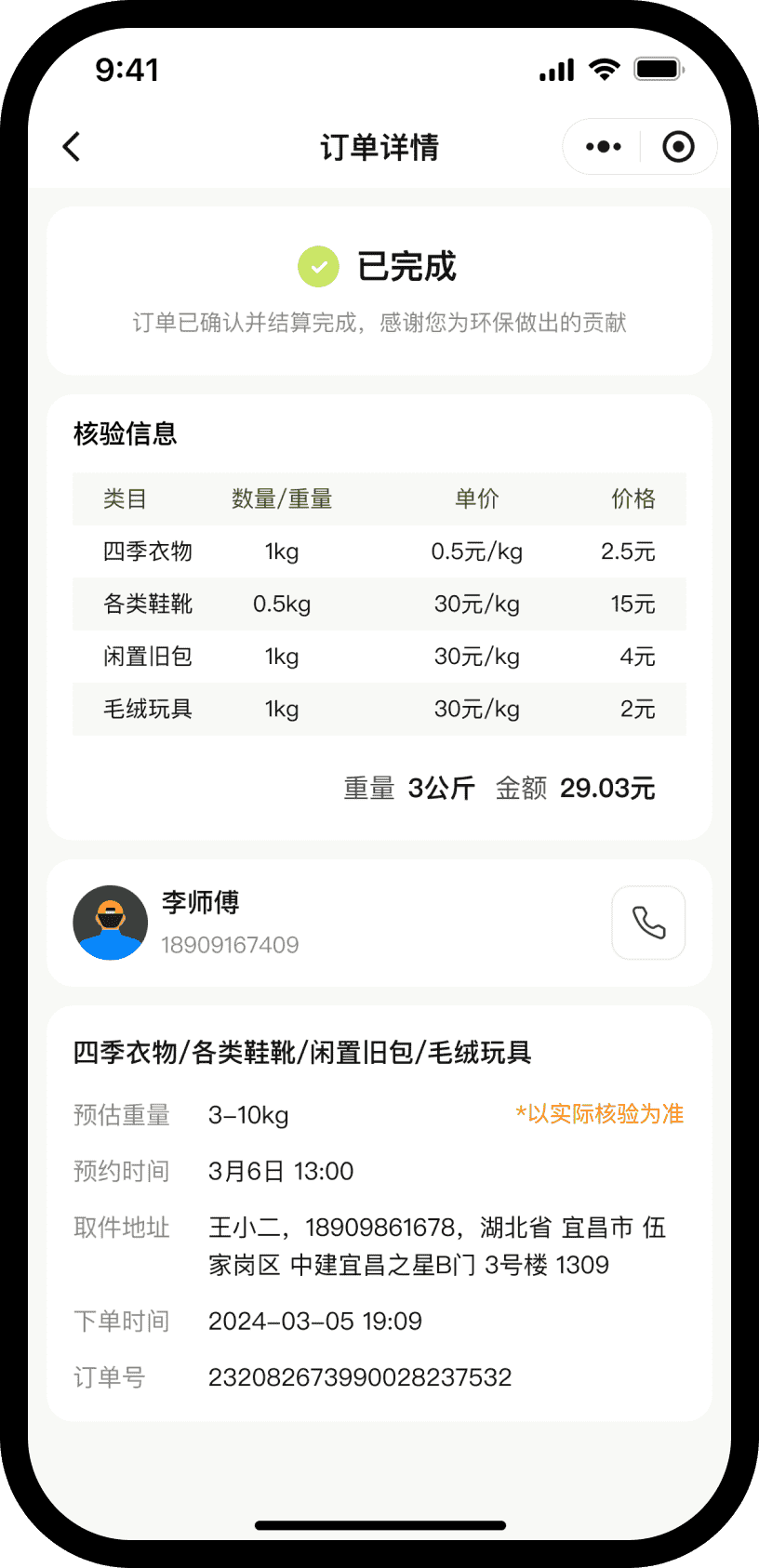Call 李师傅 with the phone button
Screen dimensions: 759x1568
[648, 923]
